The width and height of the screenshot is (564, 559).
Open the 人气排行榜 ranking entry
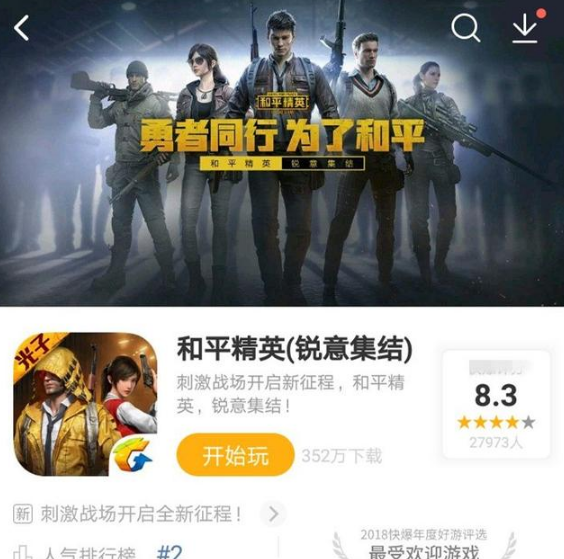pos(97,551)
